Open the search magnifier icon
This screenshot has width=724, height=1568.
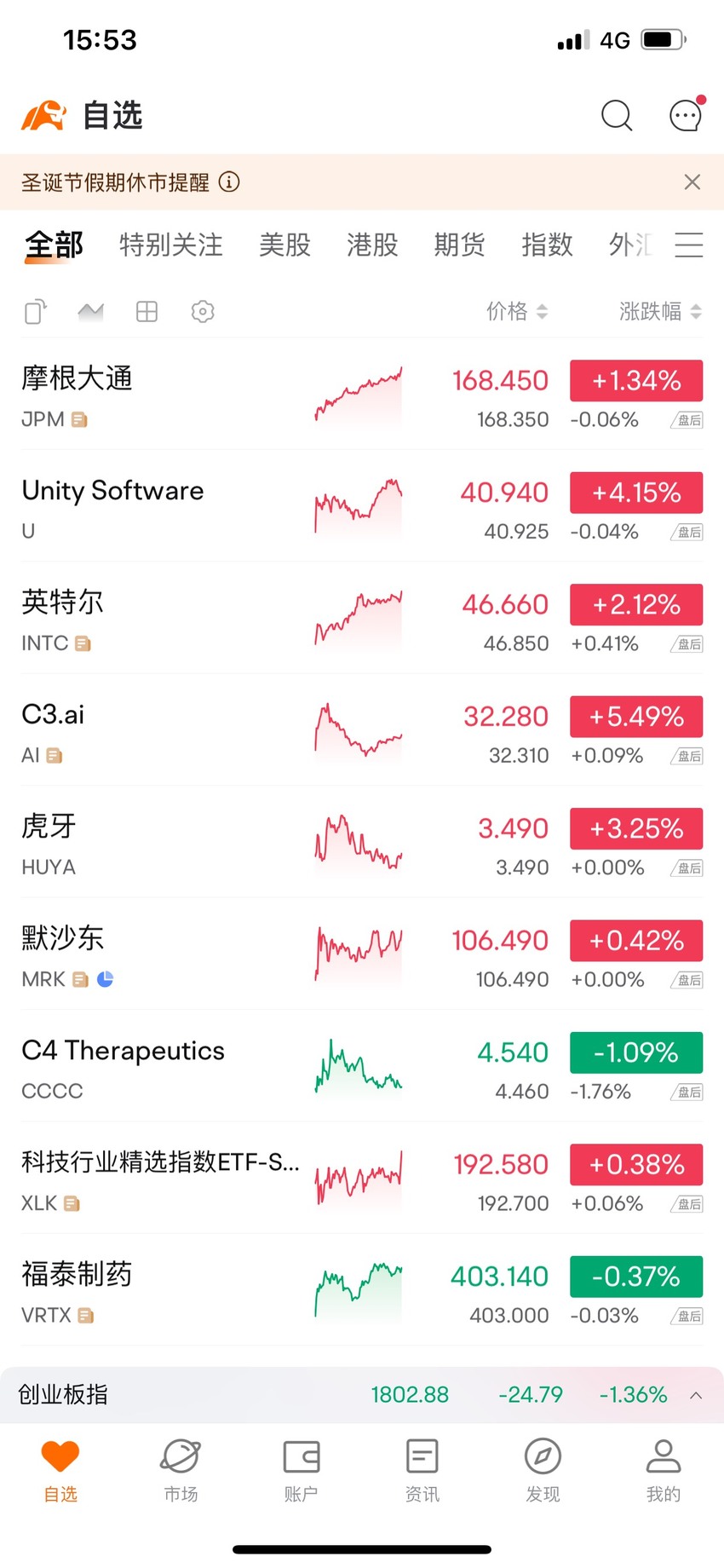(x=617, y=115)
